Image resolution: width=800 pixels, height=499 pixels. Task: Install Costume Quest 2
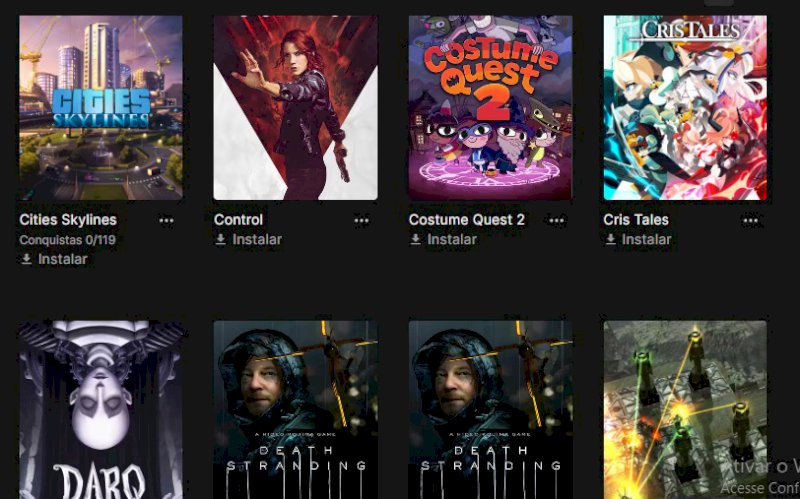click(x=444, y=240)
